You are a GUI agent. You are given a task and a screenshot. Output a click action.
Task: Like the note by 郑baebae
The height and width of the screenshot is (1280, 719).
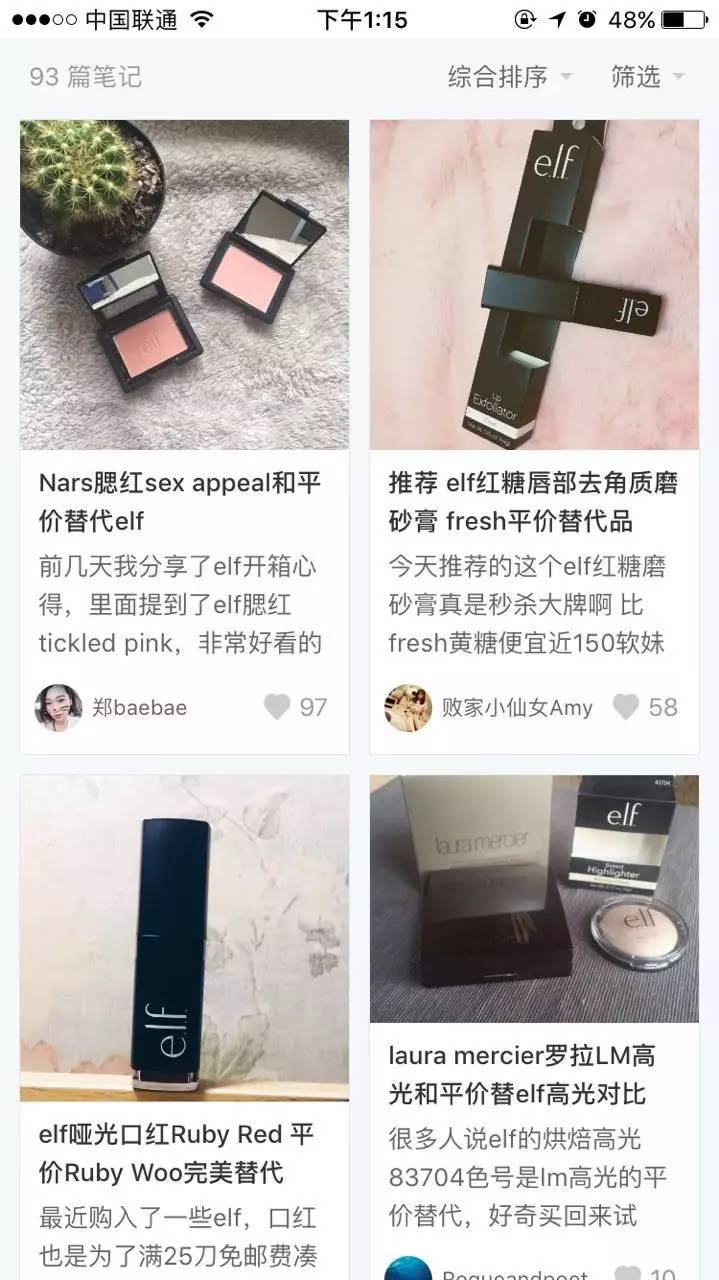pyautogui.click(x=278, y=707)
